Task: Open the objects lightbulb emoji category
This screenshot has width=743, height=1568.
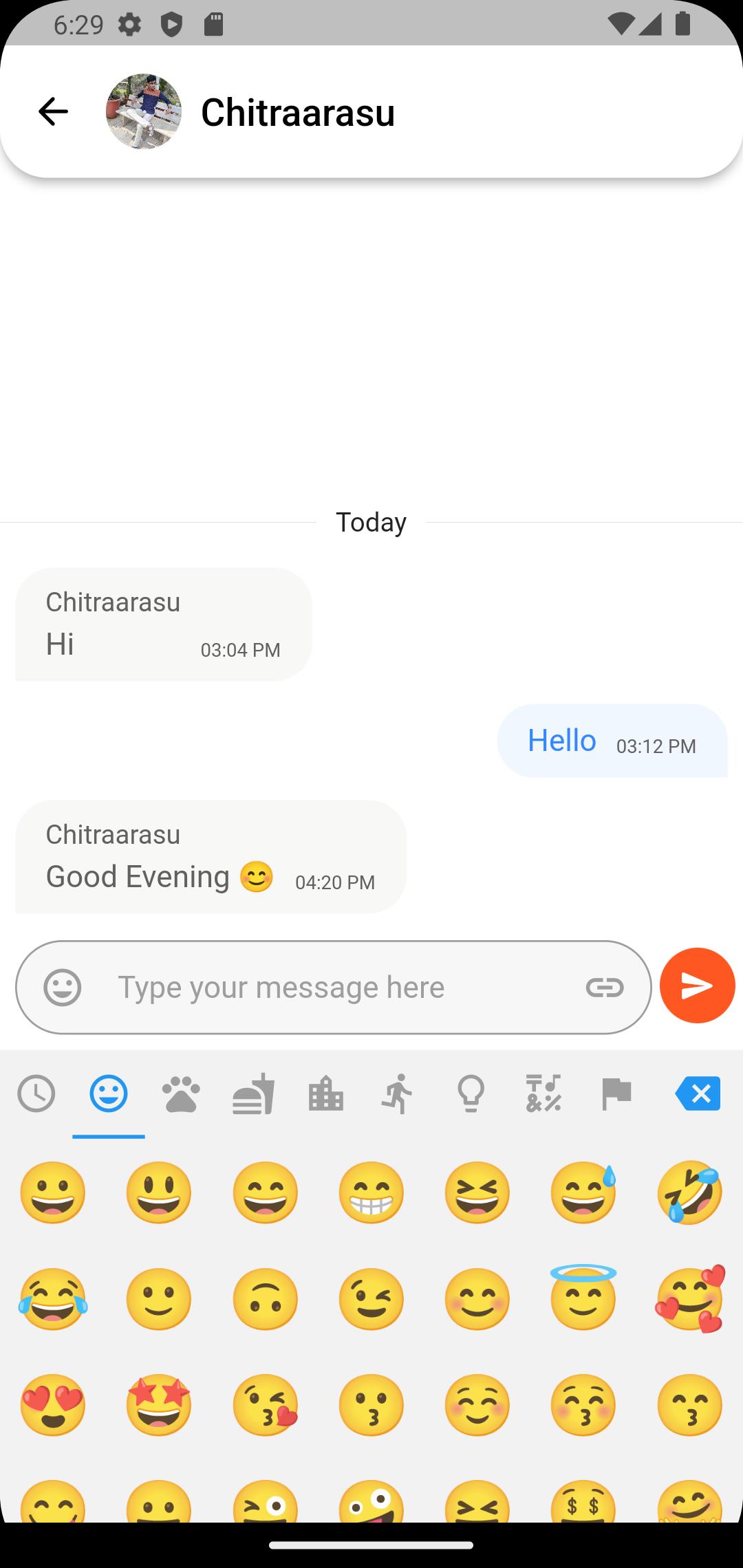Action: pyautogui.click(x=471, y=1093)
